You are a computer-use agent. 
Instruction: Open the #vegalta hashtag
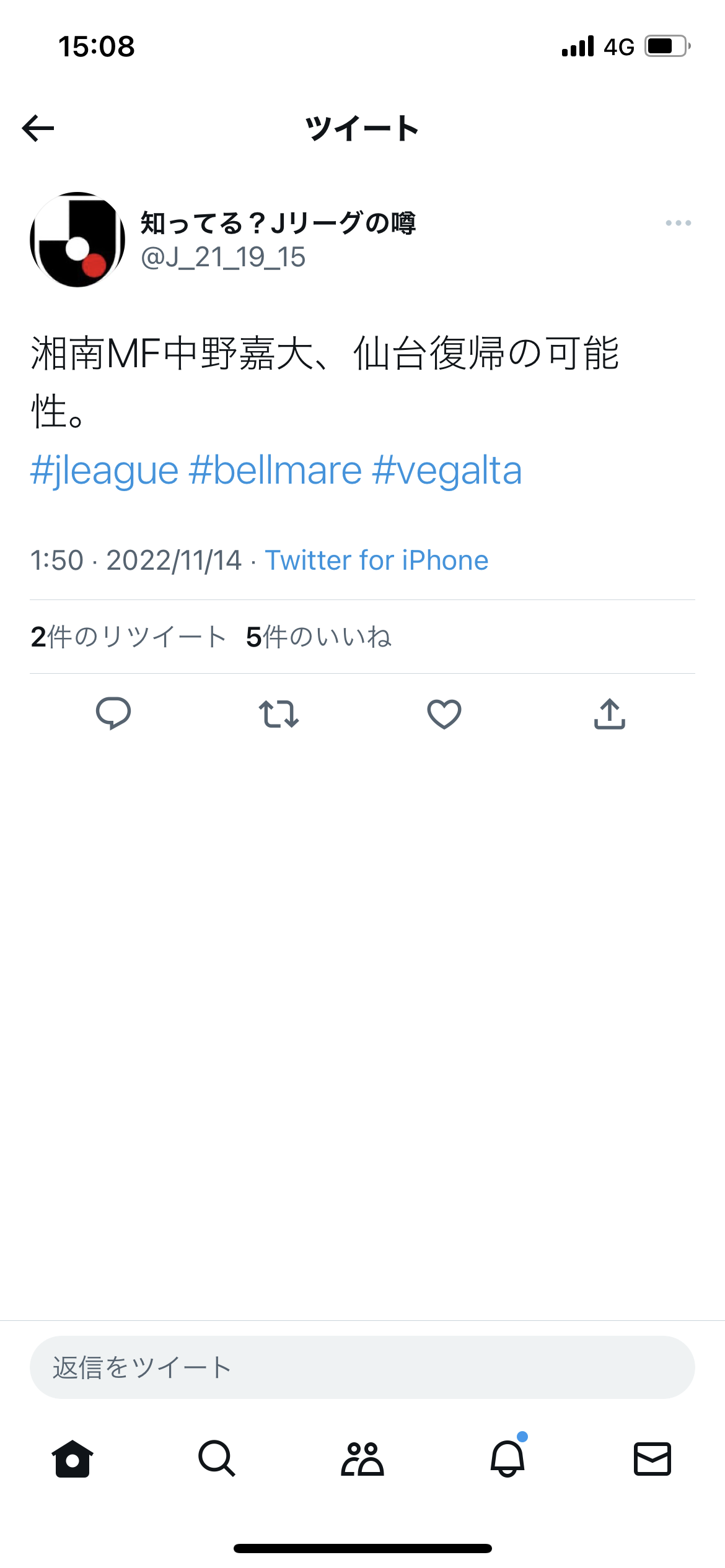447,471
